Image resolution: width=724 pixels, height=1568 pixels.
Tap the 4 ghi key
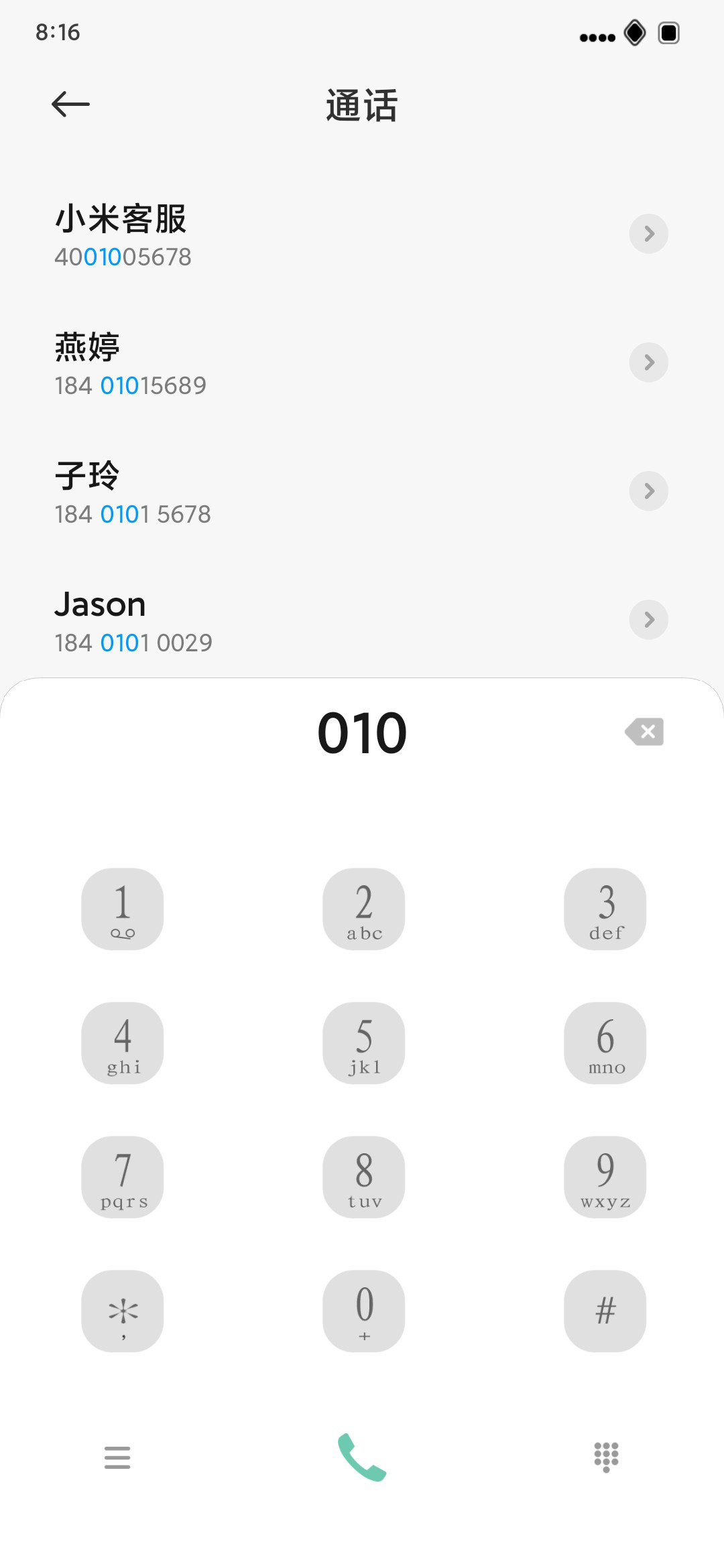tap(122, 1043)
